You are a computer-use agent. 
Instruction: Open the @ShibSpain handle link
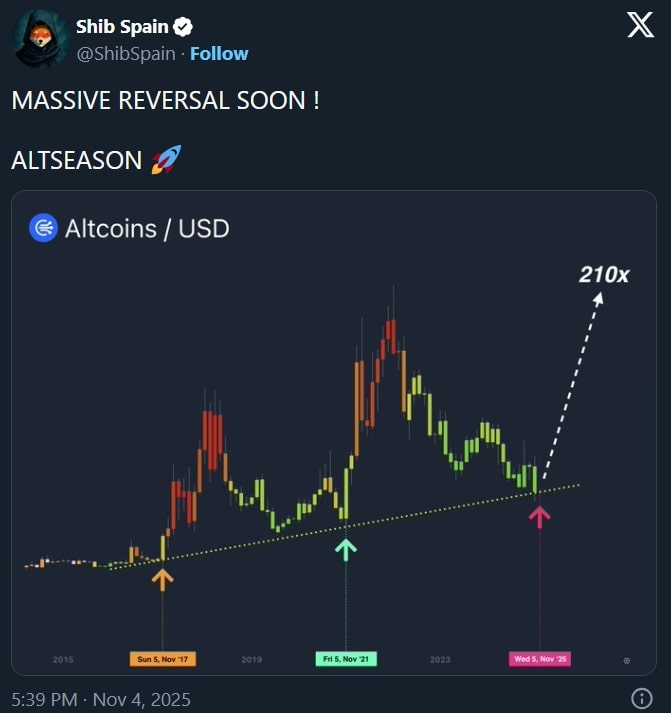click(126, 53)
